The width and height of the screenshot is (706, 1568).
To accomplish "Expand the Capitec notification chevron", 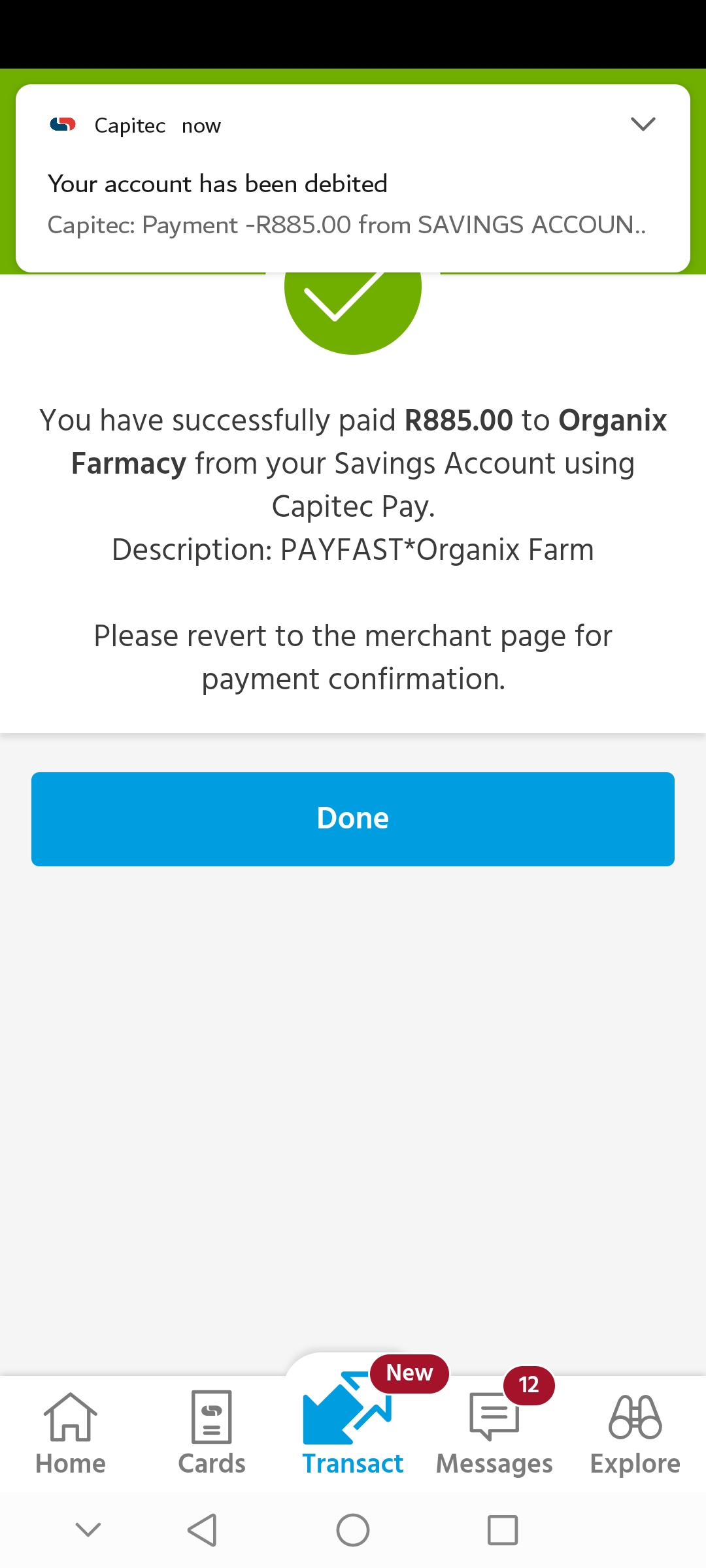I will tap(643, 124).
